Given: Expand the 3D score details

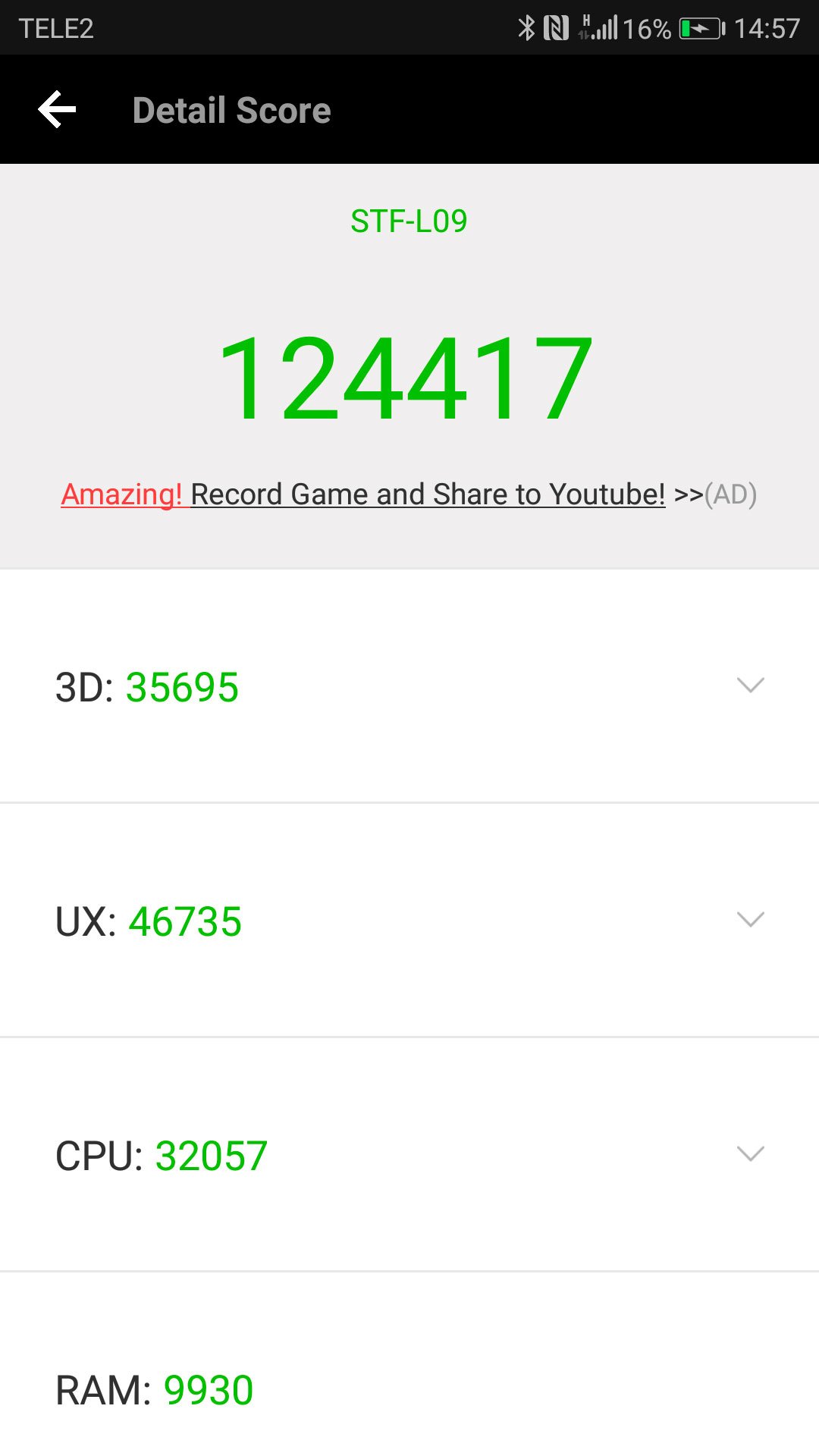Looking at the screenshot, I should [x=409, y=686].
